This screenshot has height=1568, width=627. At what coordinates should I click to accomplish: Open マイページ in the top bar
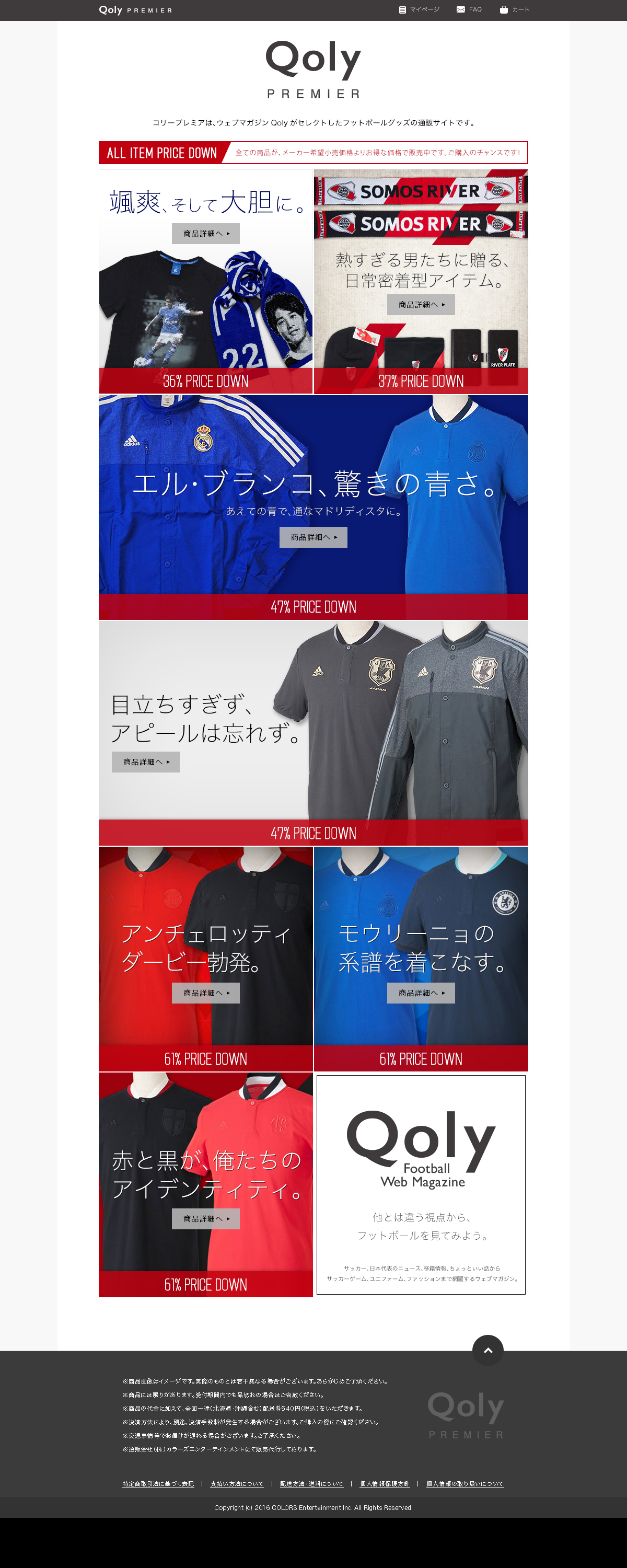coord(420,10)
